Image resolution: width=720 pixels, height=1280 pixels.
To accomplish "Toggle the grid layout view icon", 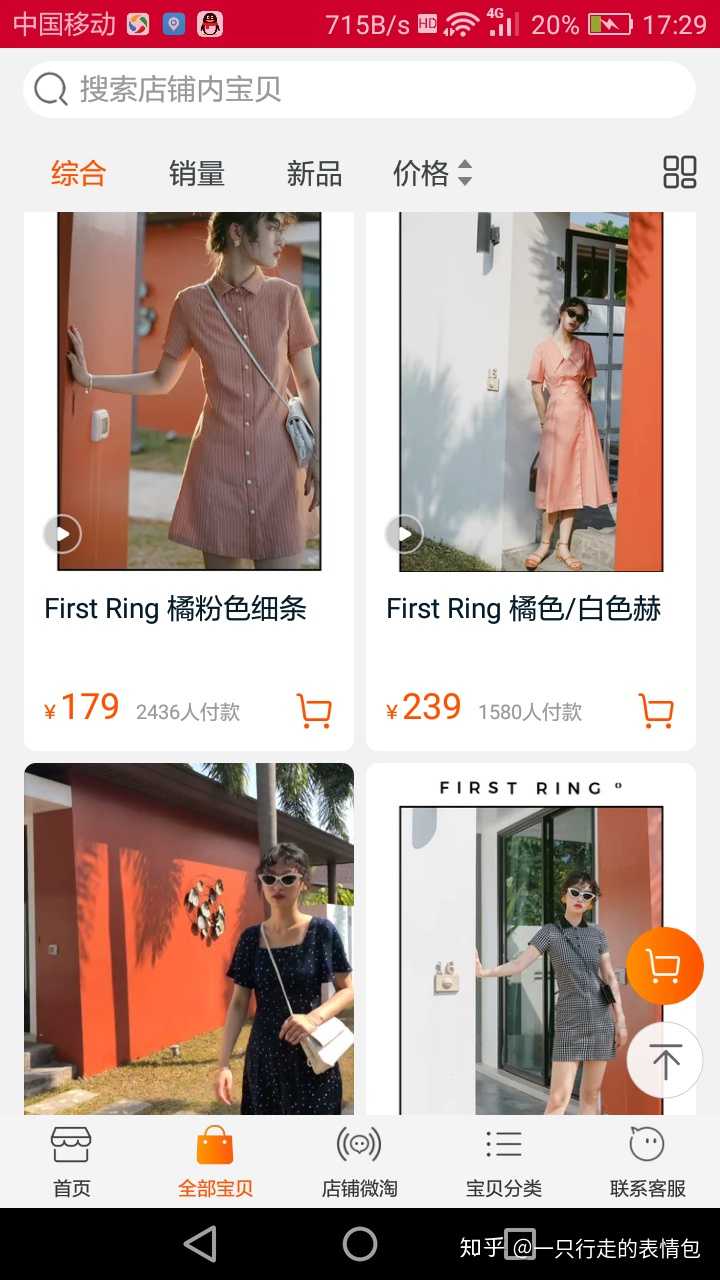I will pos(679,172).
